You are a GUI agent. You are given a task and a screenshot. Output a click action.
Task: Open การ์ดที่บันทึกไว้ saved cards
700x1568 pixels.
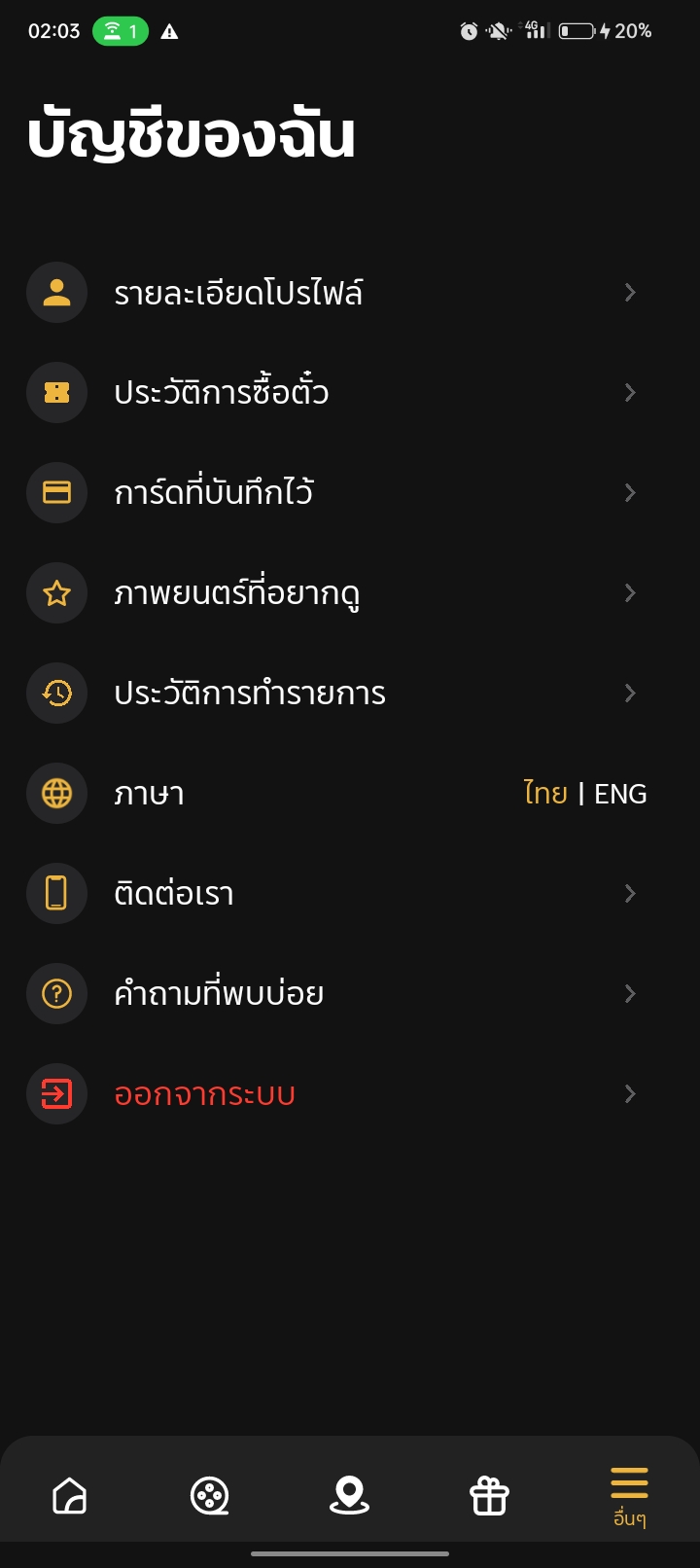point(335,493)
